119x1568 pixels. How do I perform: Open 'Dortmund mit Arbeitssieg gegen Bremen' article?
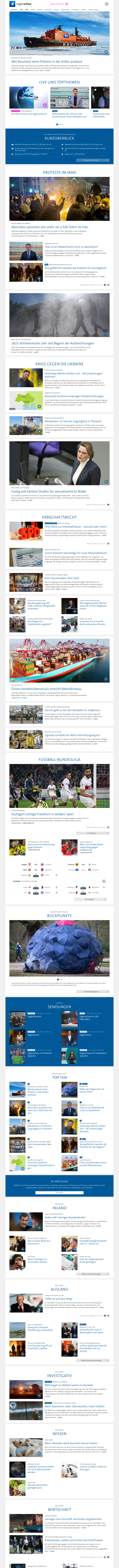coord(41,846)
